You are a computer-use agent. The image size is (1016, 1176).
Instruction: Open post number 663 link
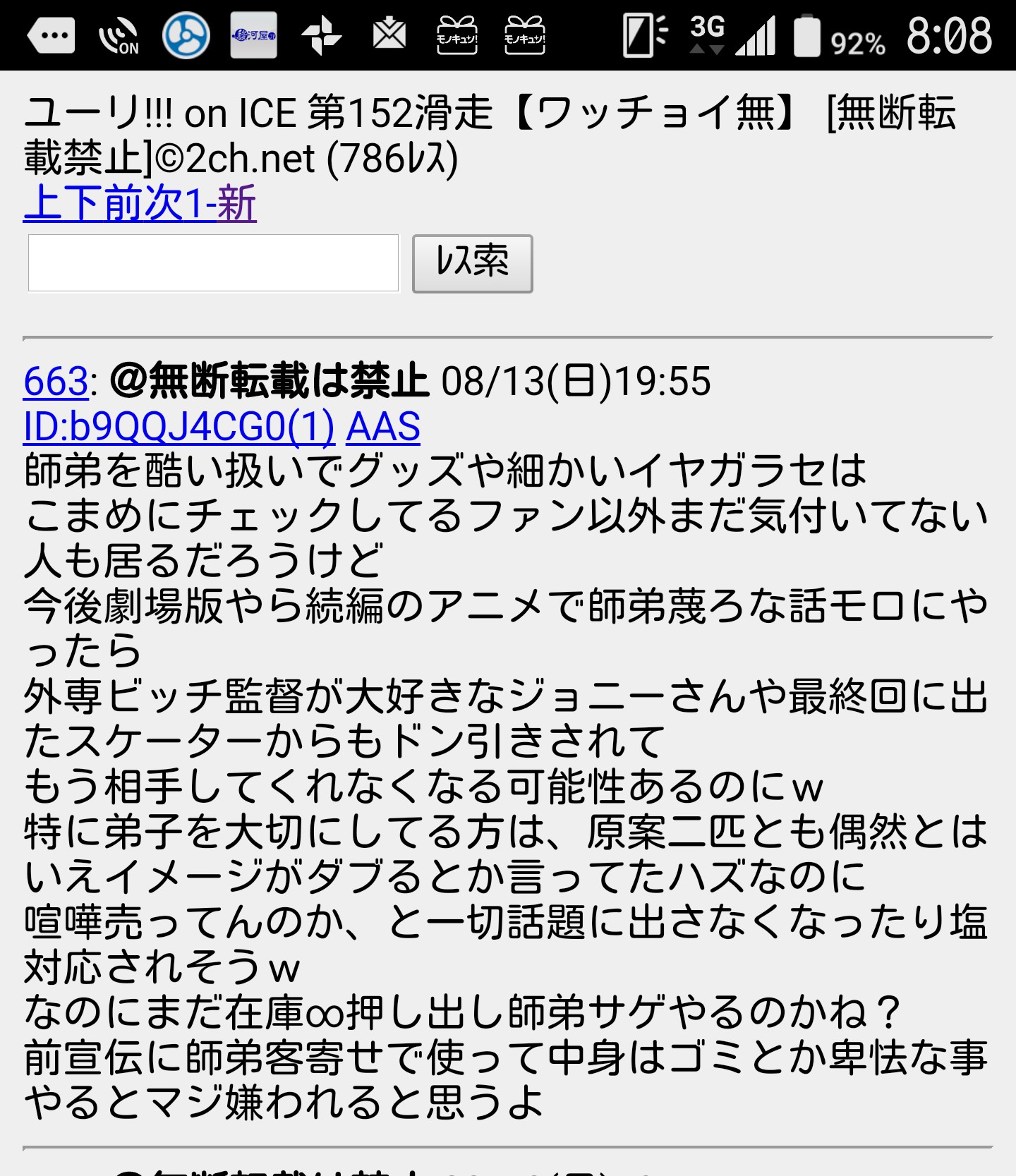pos(56,382)
